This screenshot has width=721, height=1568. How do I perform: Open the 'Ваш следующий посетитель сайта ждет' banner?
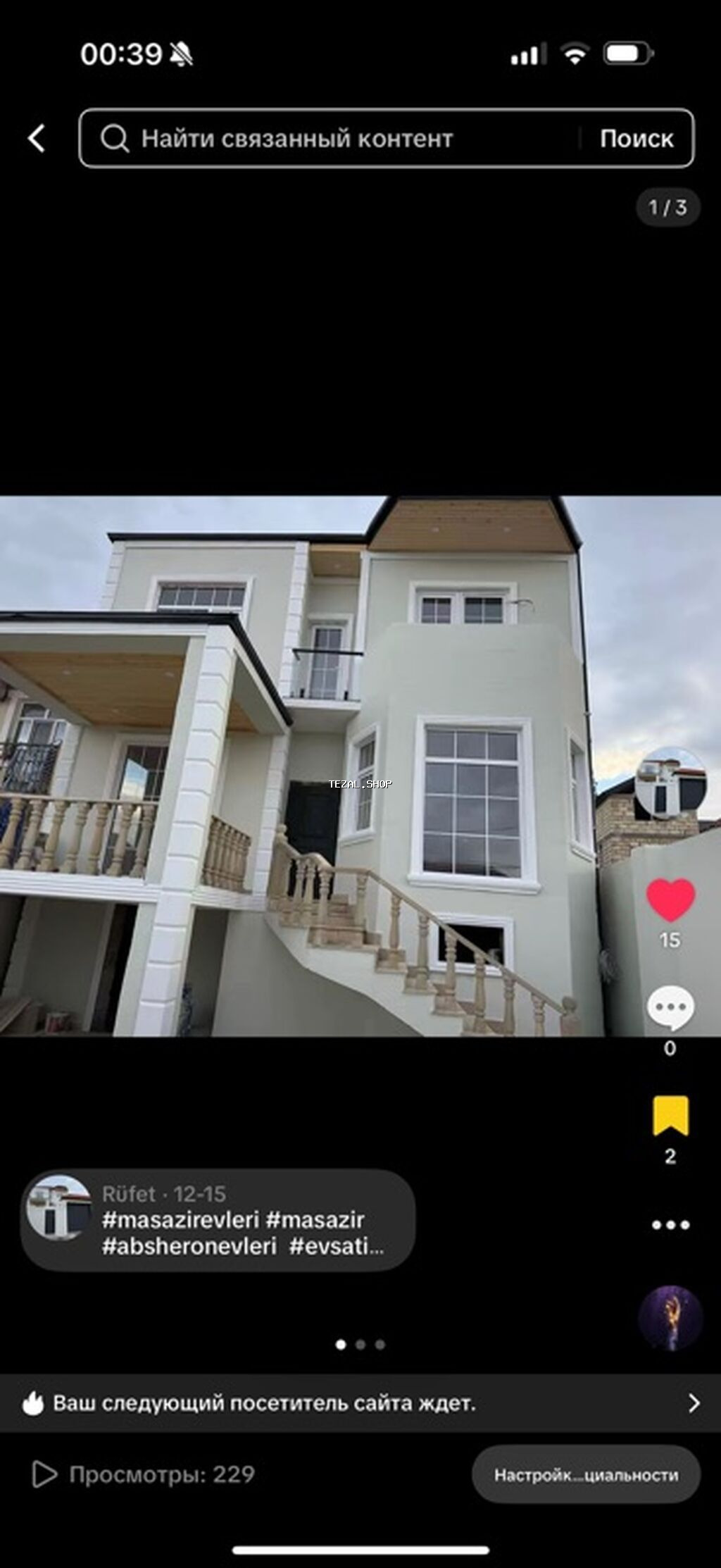coord(360,1404)
